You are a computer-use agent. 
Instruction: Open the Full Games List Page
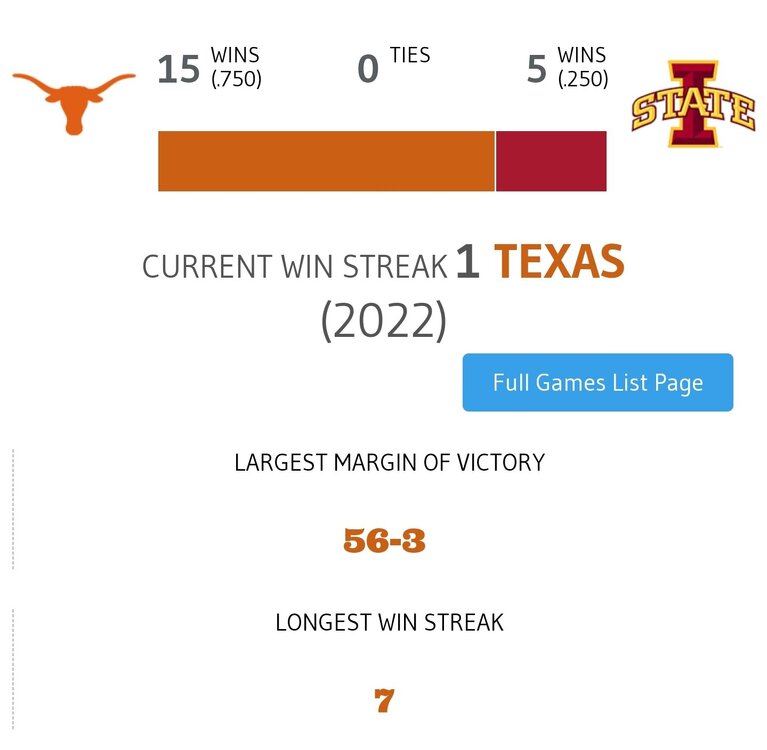tap(597, 382)
